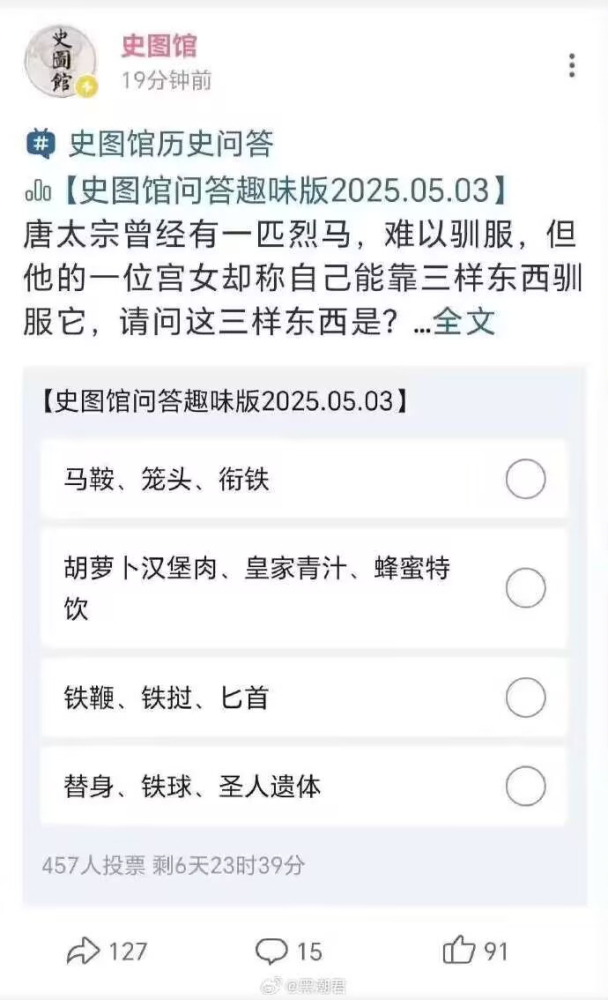This screenshot has height=1000, width=608.
Task: Tap the 史图馆 username
Action: [159, 46]
